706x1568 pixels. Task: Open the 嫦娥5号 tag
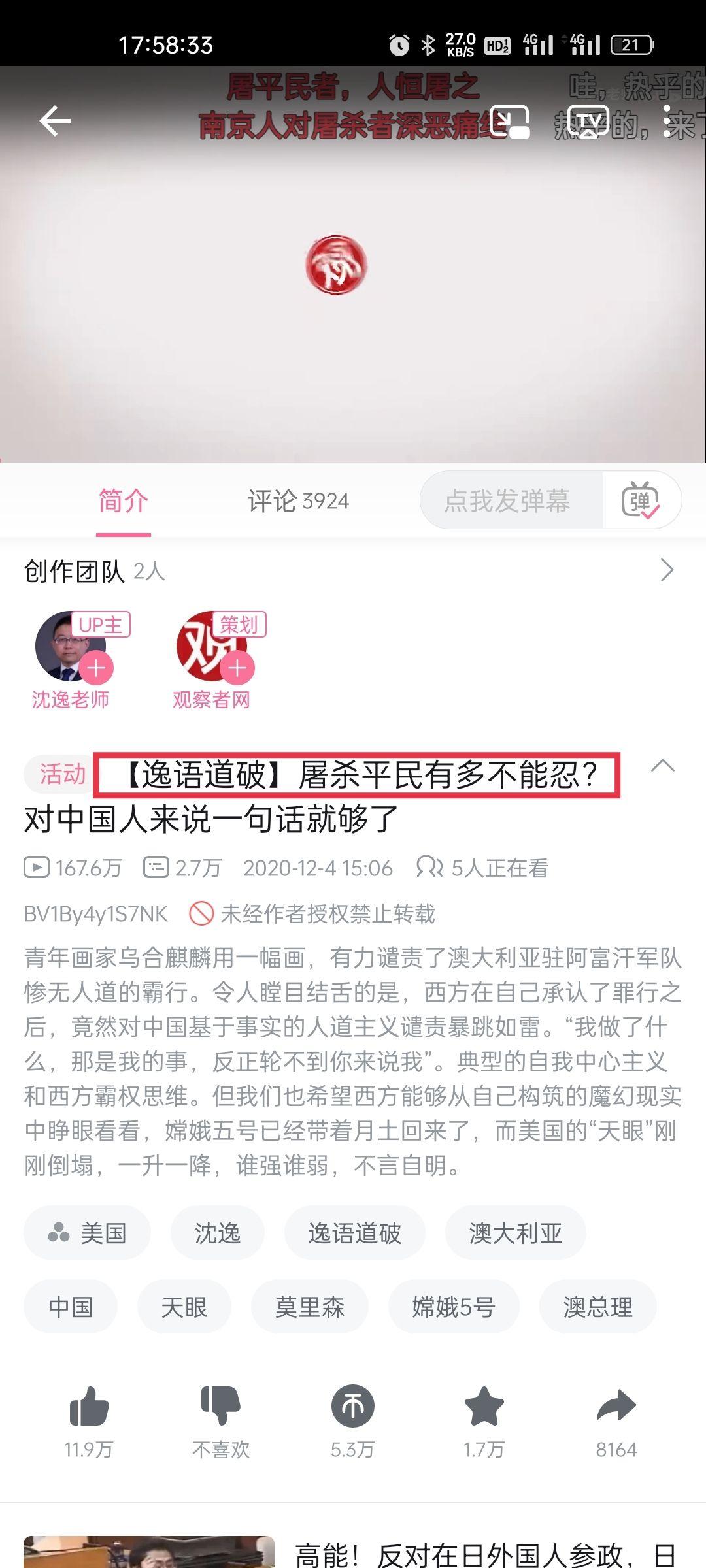click(454, 1307)
